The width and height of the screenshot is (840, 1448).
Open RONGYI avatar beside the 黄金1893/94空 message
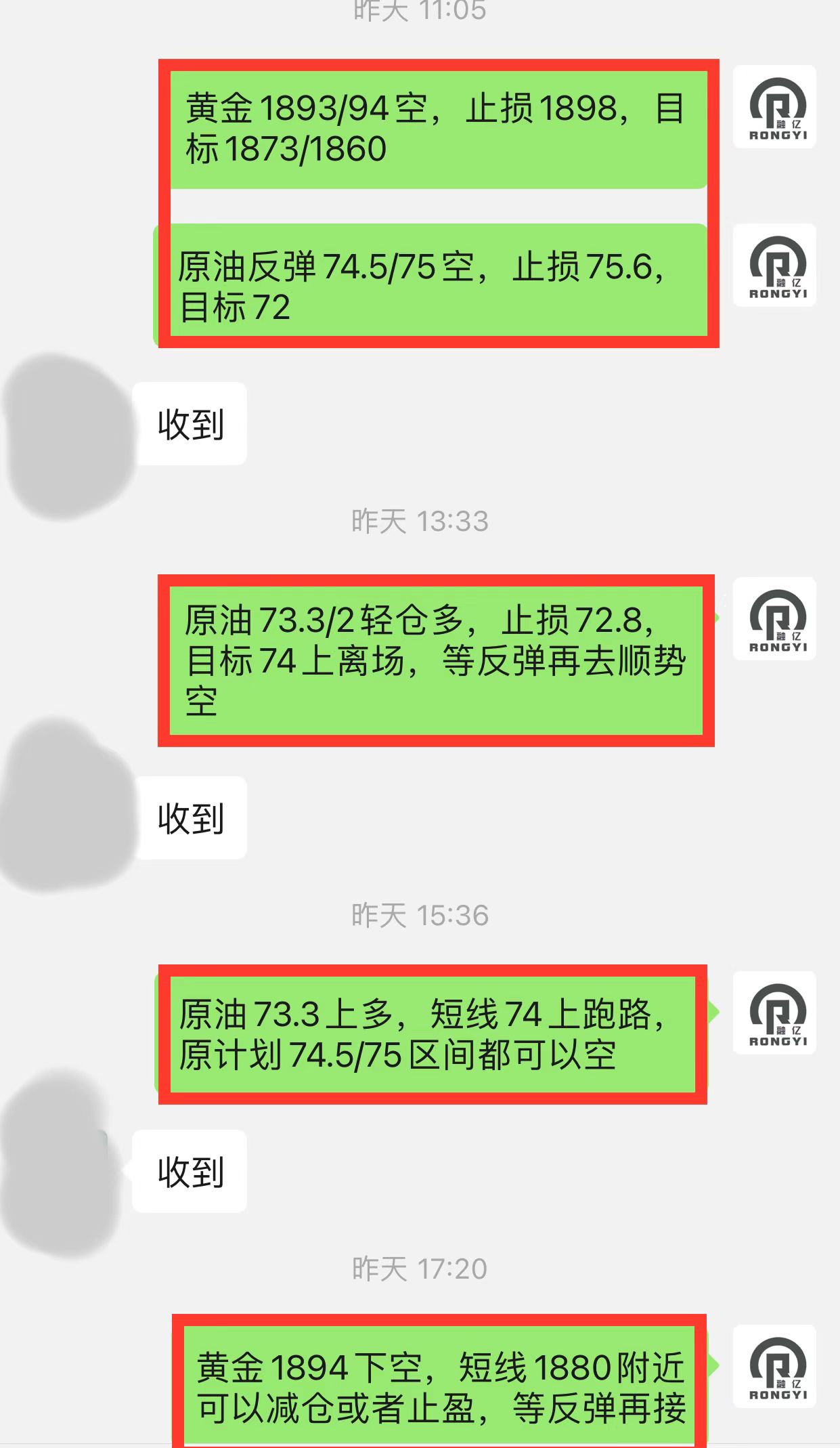[x=775, y=107]
